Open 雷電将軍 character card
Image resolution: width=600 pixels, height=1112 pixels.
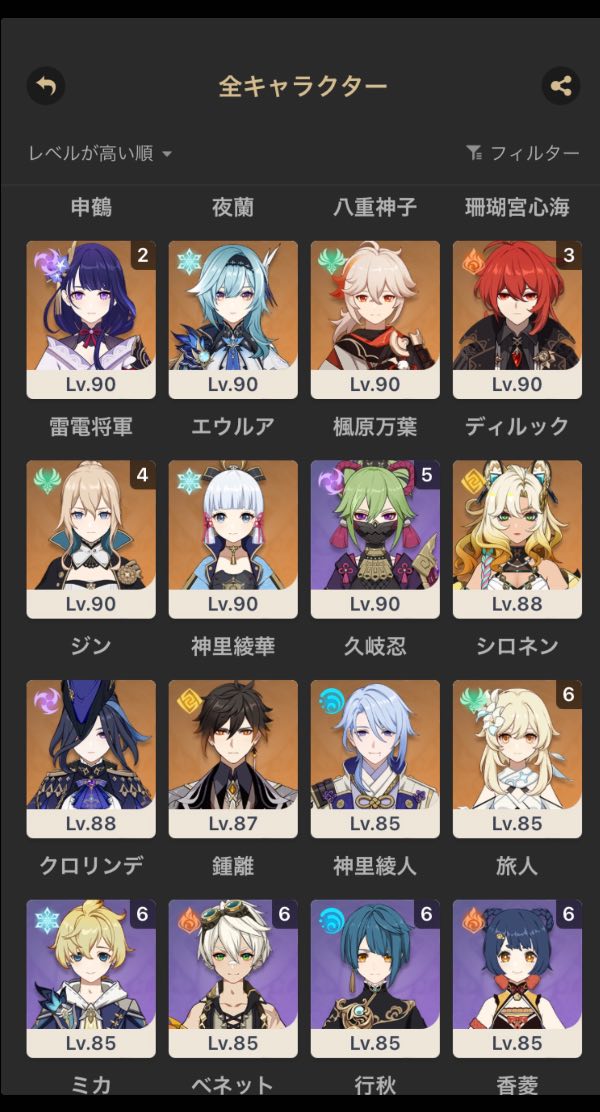click(91, 319)
